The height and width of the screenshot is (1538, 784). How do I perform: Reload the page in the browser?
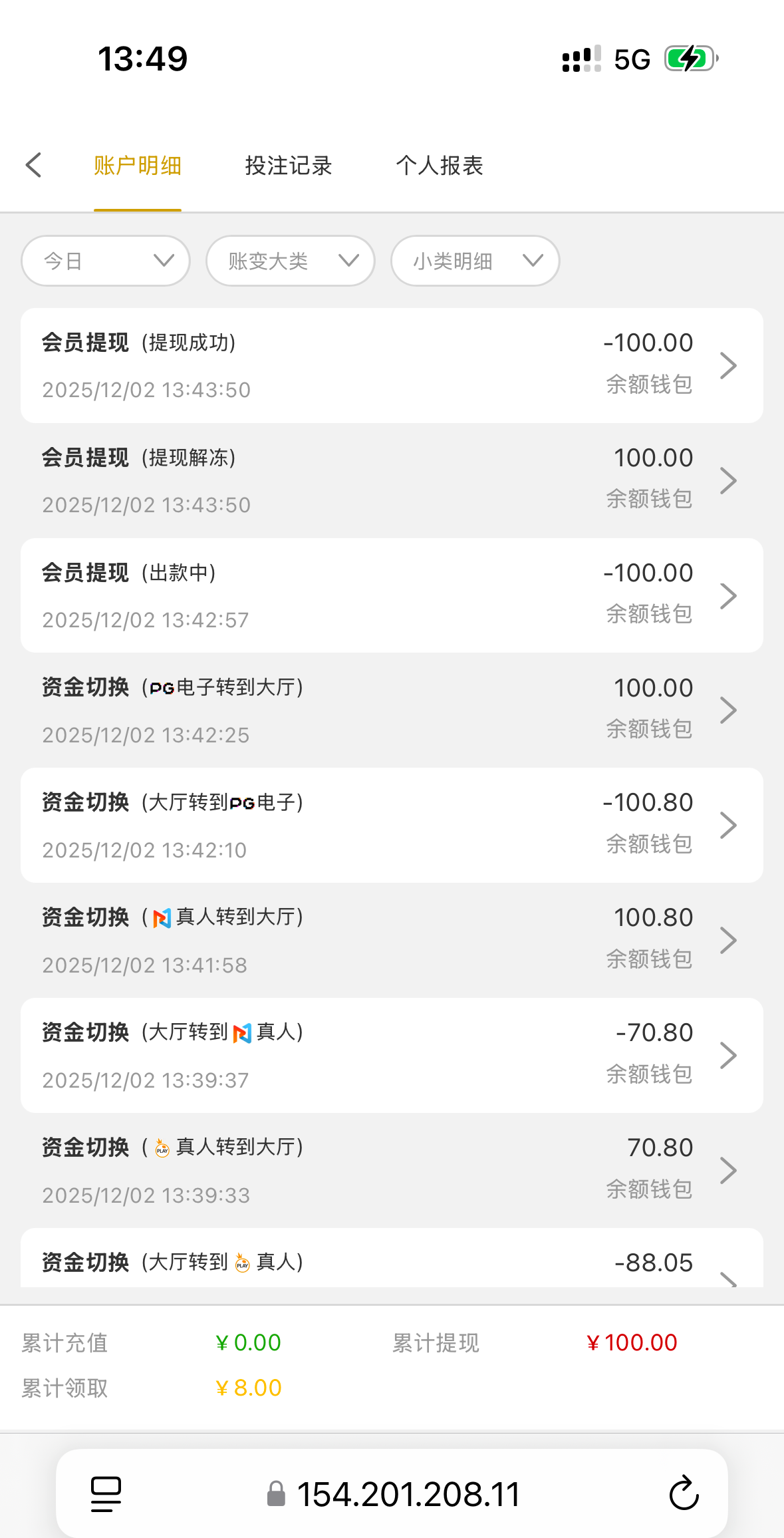[684, 1494]
